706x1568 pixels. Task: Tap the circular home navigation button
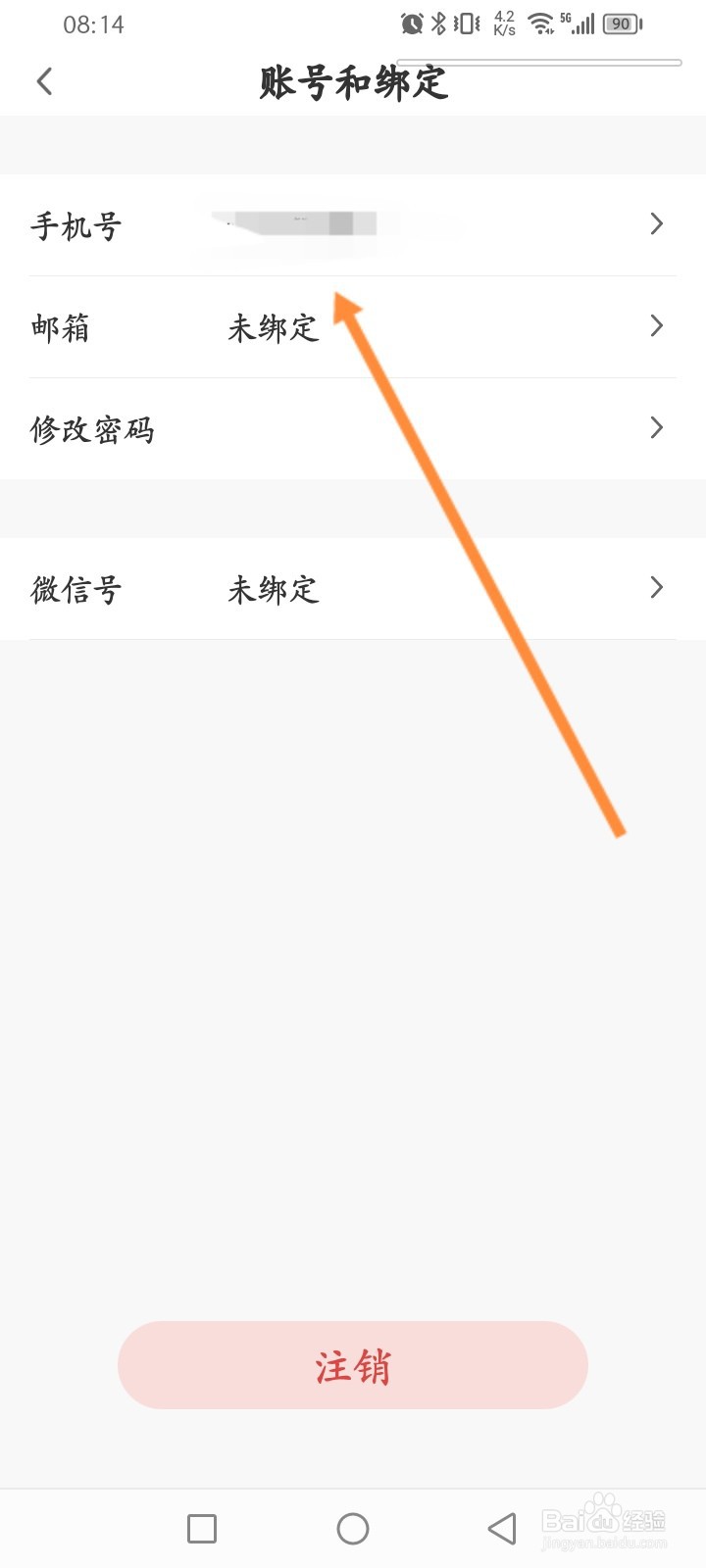(353, 1528)
